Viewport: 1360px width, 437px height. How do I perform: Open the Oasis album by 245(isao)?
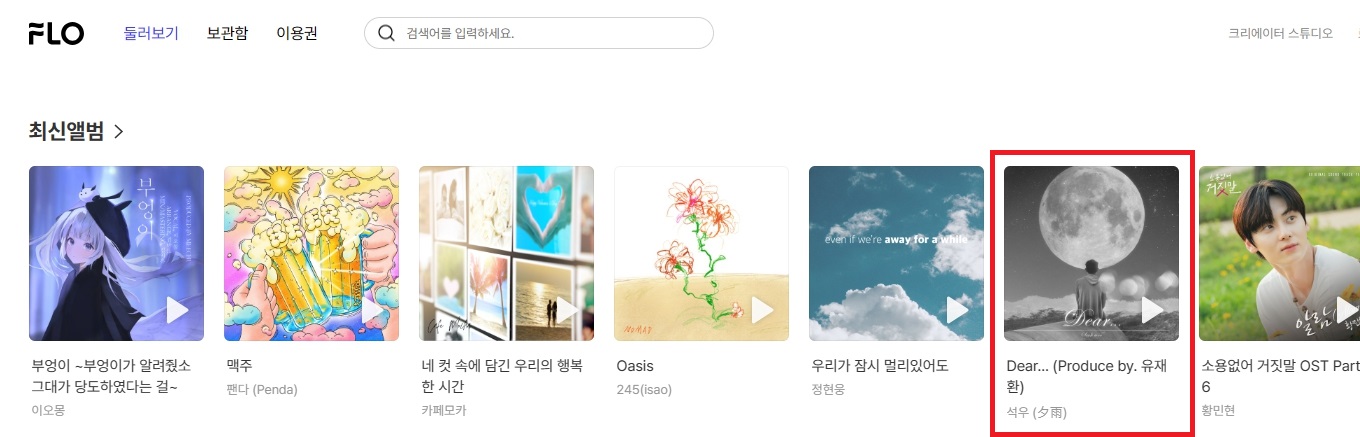[x=701, y=253]
